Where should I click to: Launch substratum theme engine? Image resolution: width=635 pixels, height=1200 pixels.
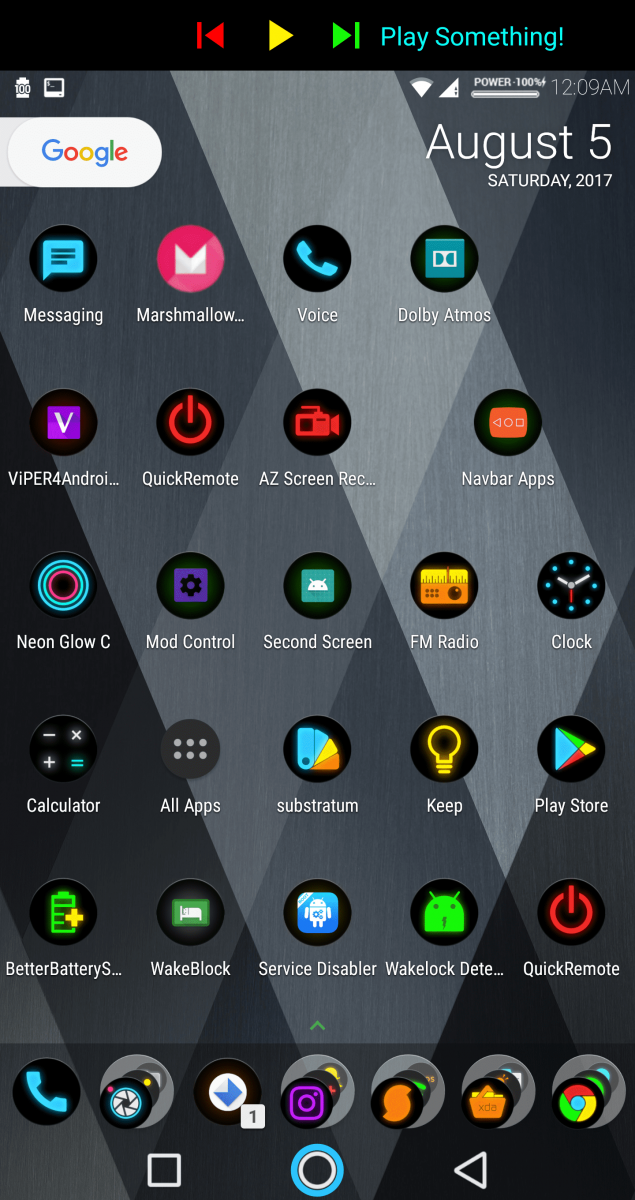(x=317, y=749)
